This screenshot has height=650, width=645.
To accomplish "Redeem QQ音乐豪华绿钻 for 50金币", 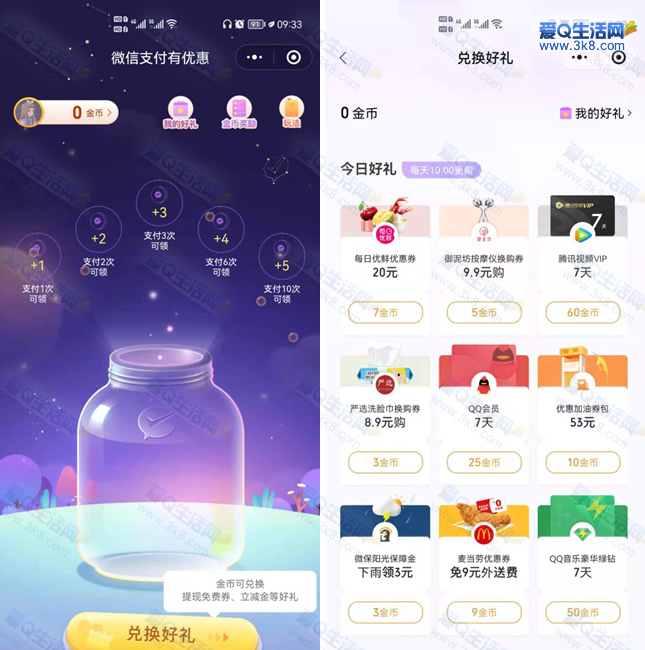I will [x=582, y=612].
